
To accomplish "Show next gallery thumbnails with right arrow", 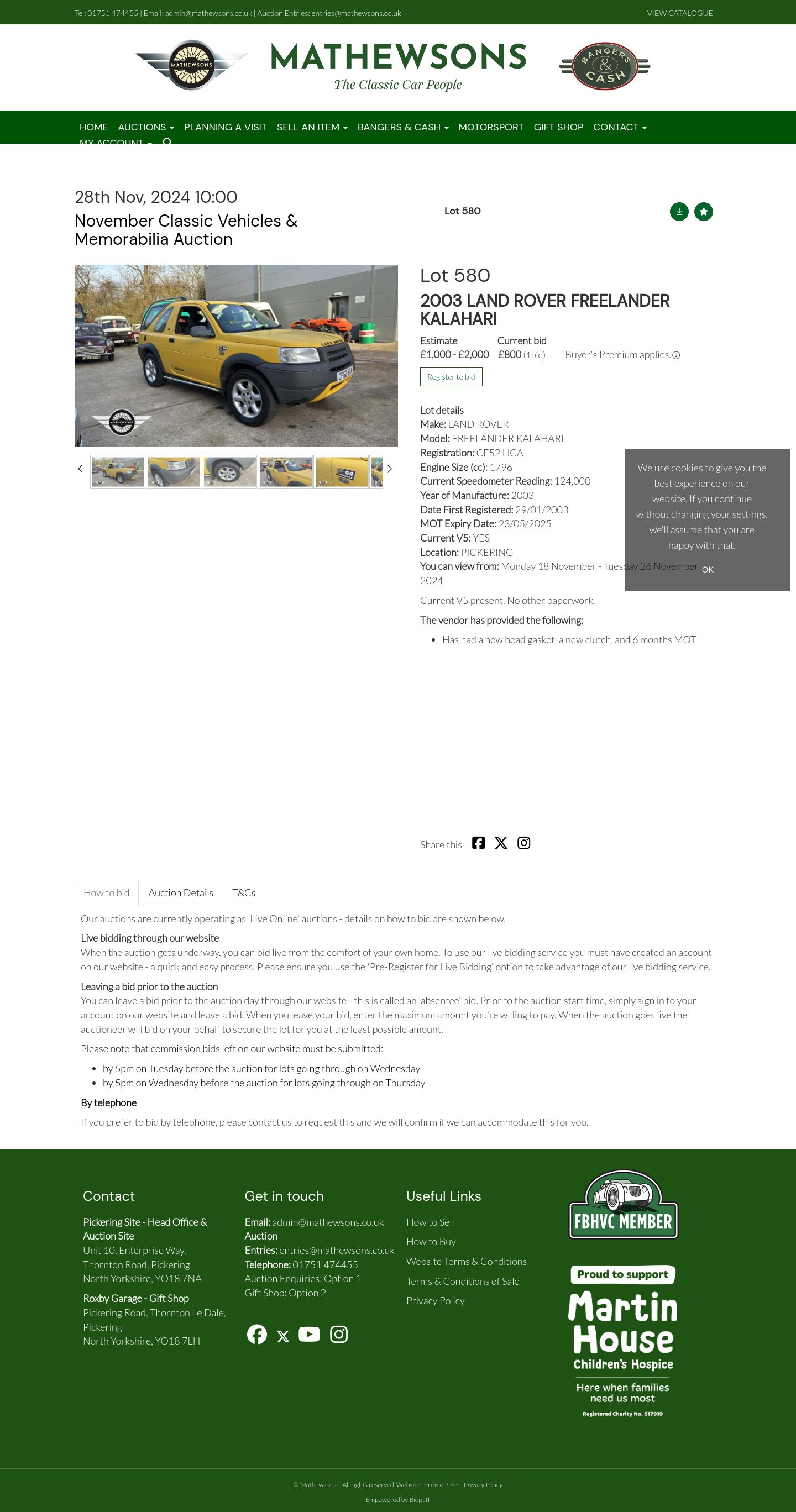I will (x=389, y=469).
